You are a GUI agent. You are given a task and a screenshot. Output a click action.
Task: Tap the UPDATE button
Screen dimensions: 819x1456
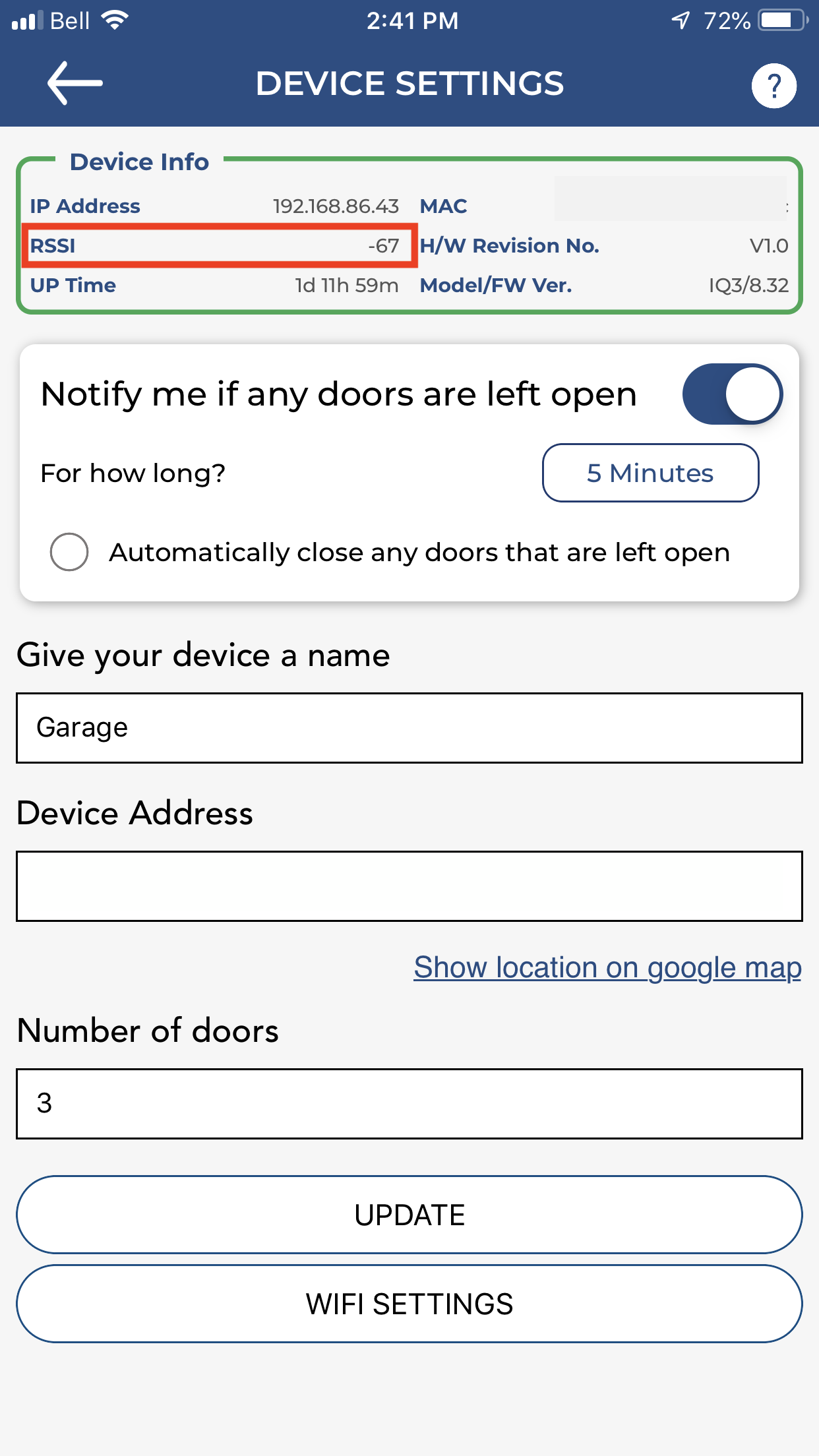[409, 1215]
